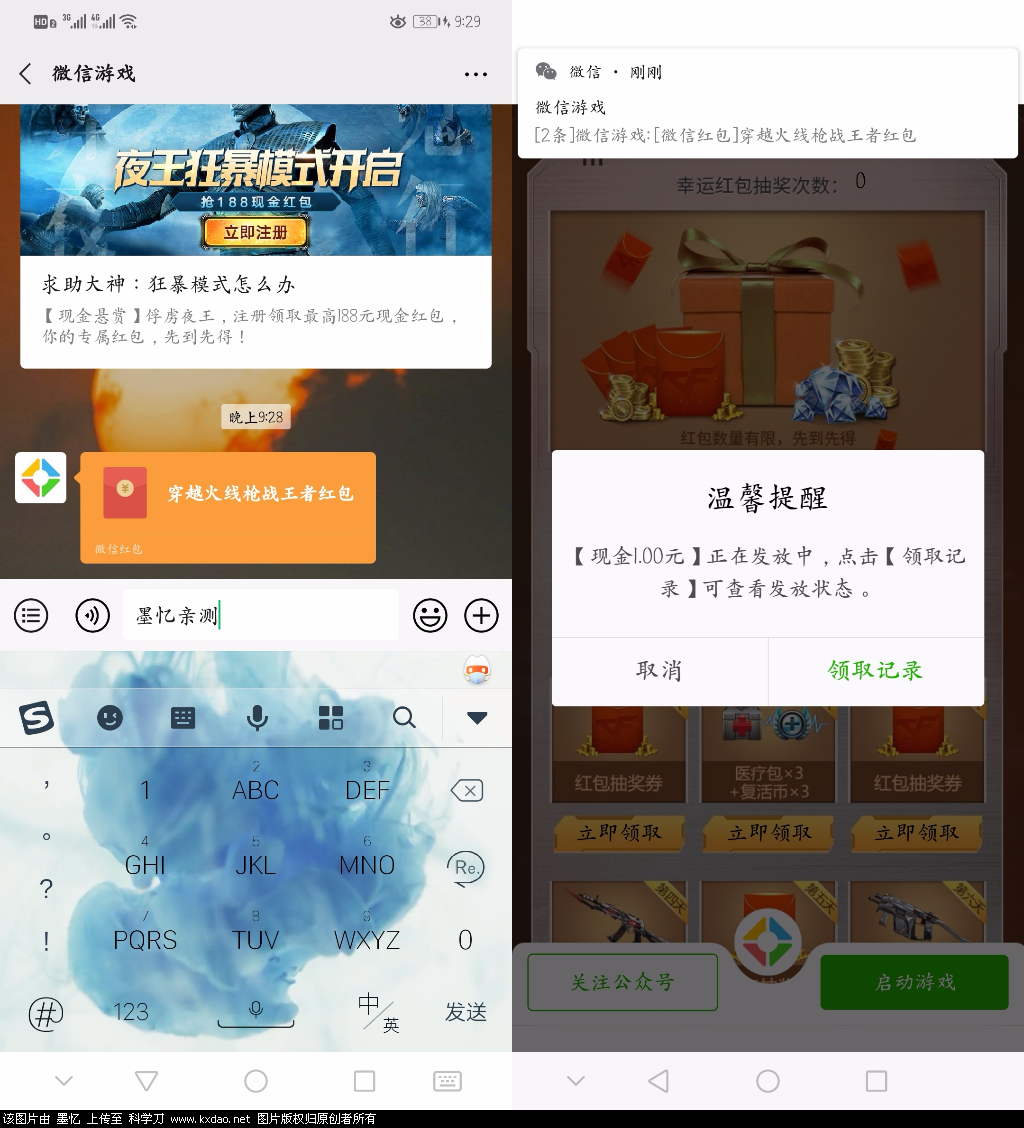
Task: Claim the 医疗包×3 reward with 立即领取
Action: tap(769, 832)
